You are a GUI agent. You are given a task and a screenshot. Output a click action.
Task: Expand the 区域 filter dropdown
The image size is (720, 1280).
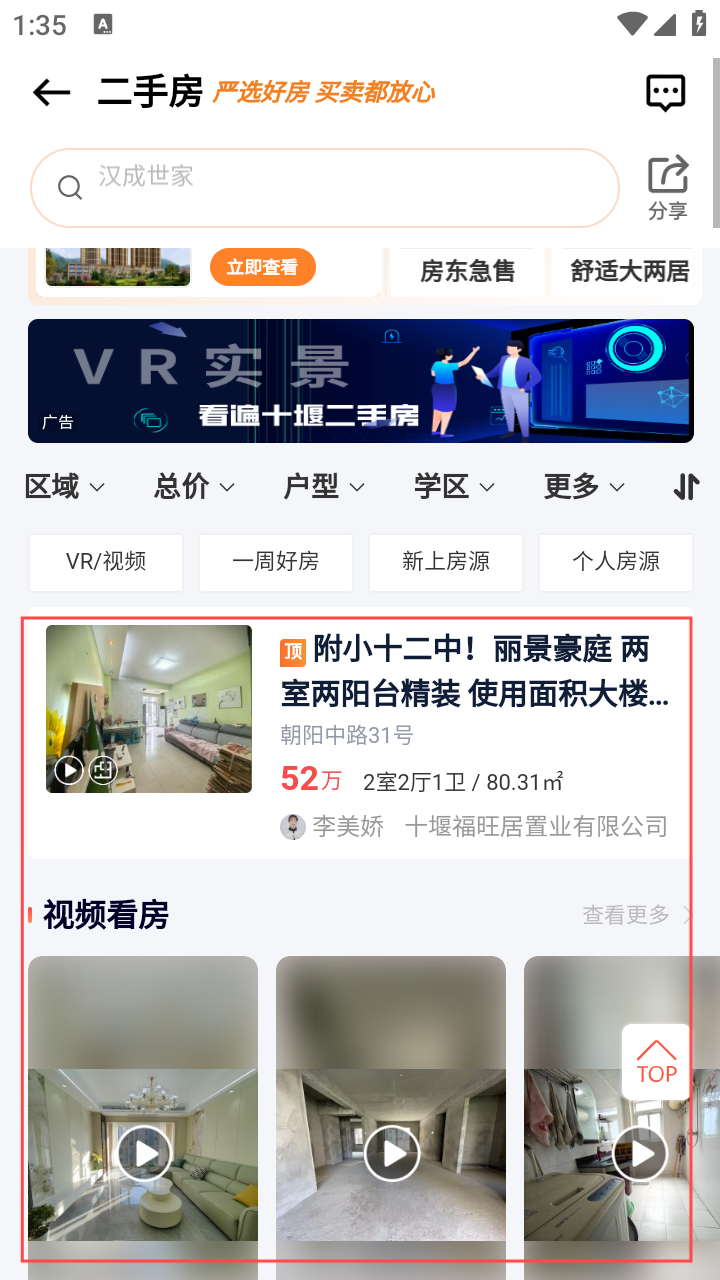64,487
